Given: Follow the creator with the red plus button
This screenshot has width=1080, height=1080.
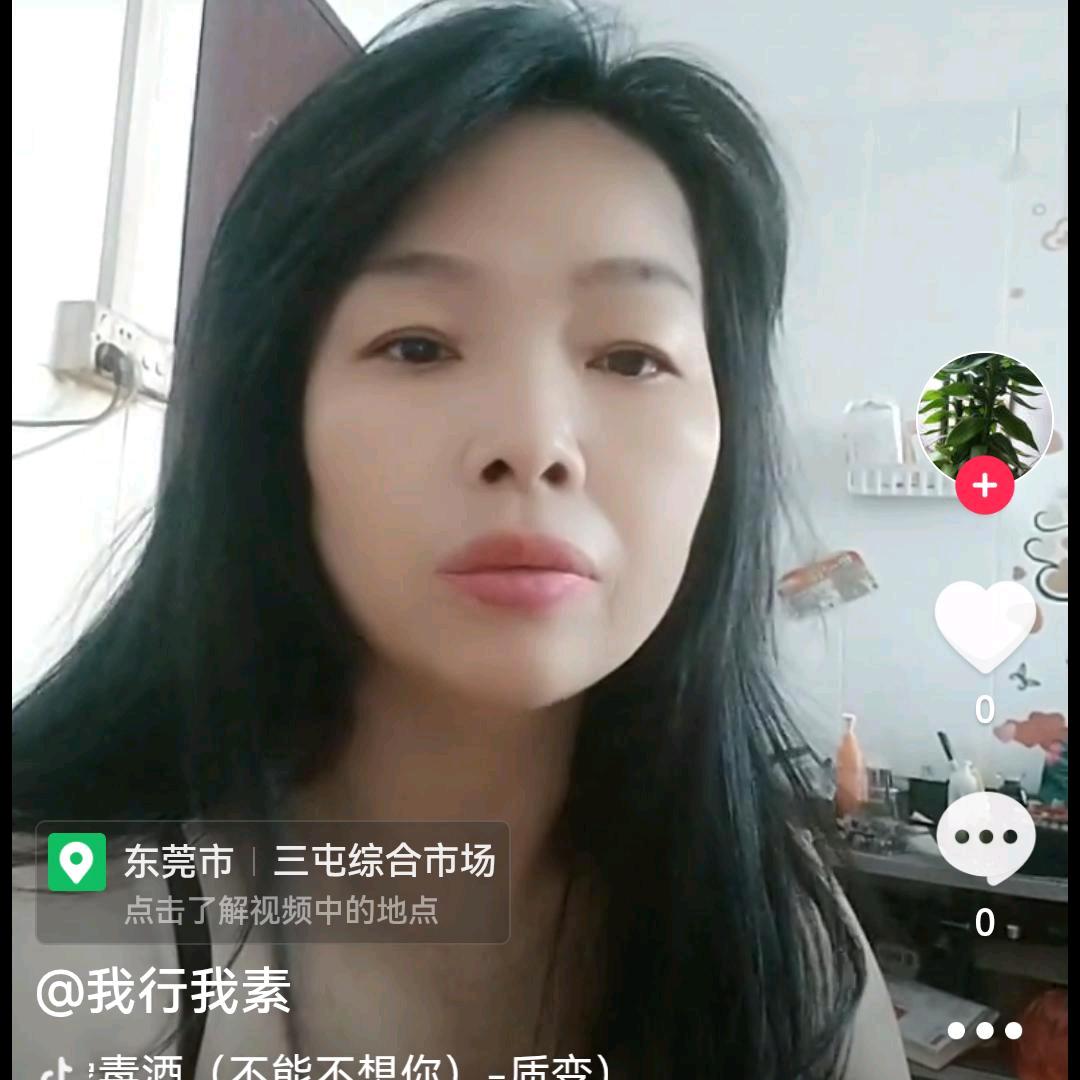Looking at the screenshot, I should pos(984,486).
